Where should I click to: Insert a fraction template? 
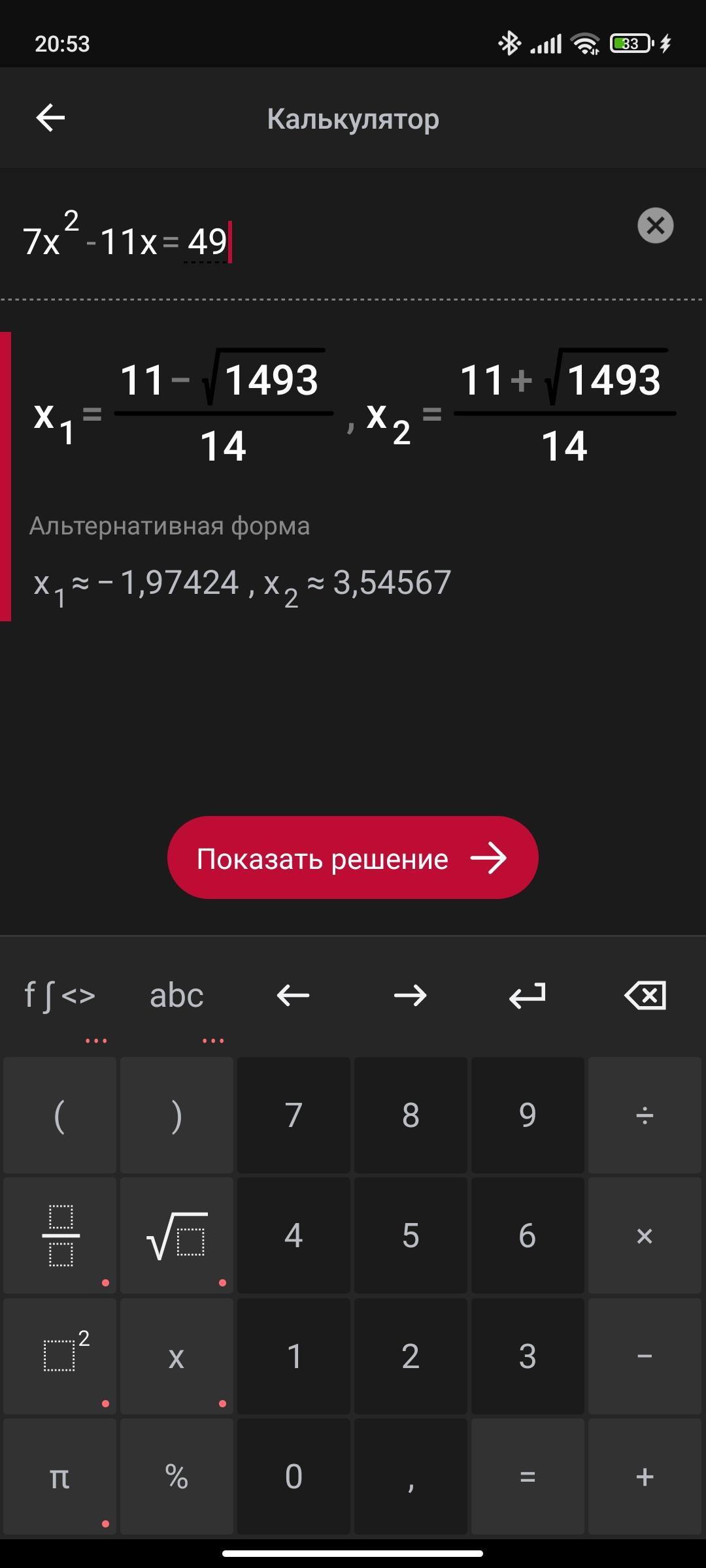tap(60, 1235)
